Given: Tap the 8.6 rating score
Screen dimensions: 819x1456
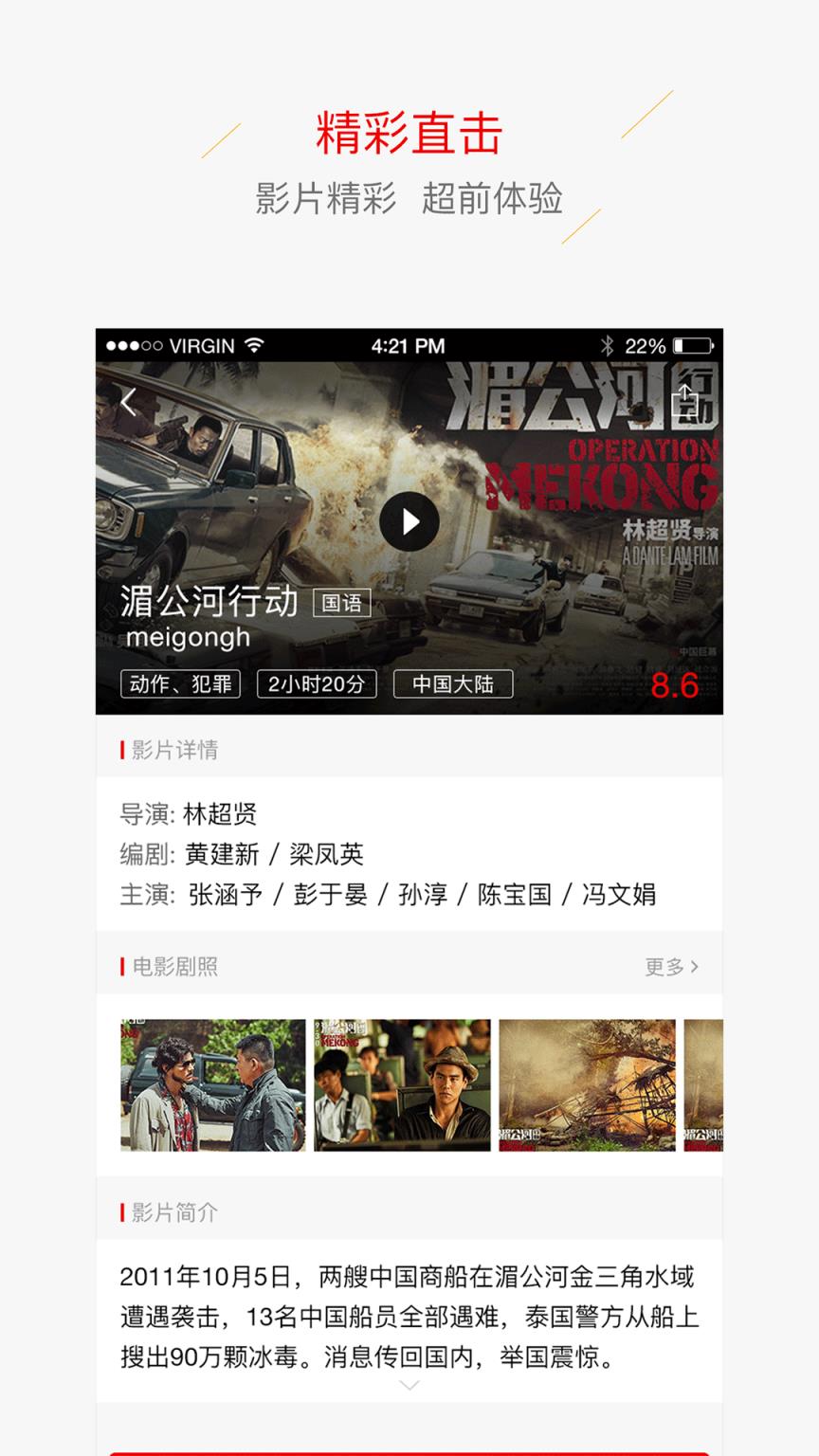Looking at the screenshot, I should (677, 684).
